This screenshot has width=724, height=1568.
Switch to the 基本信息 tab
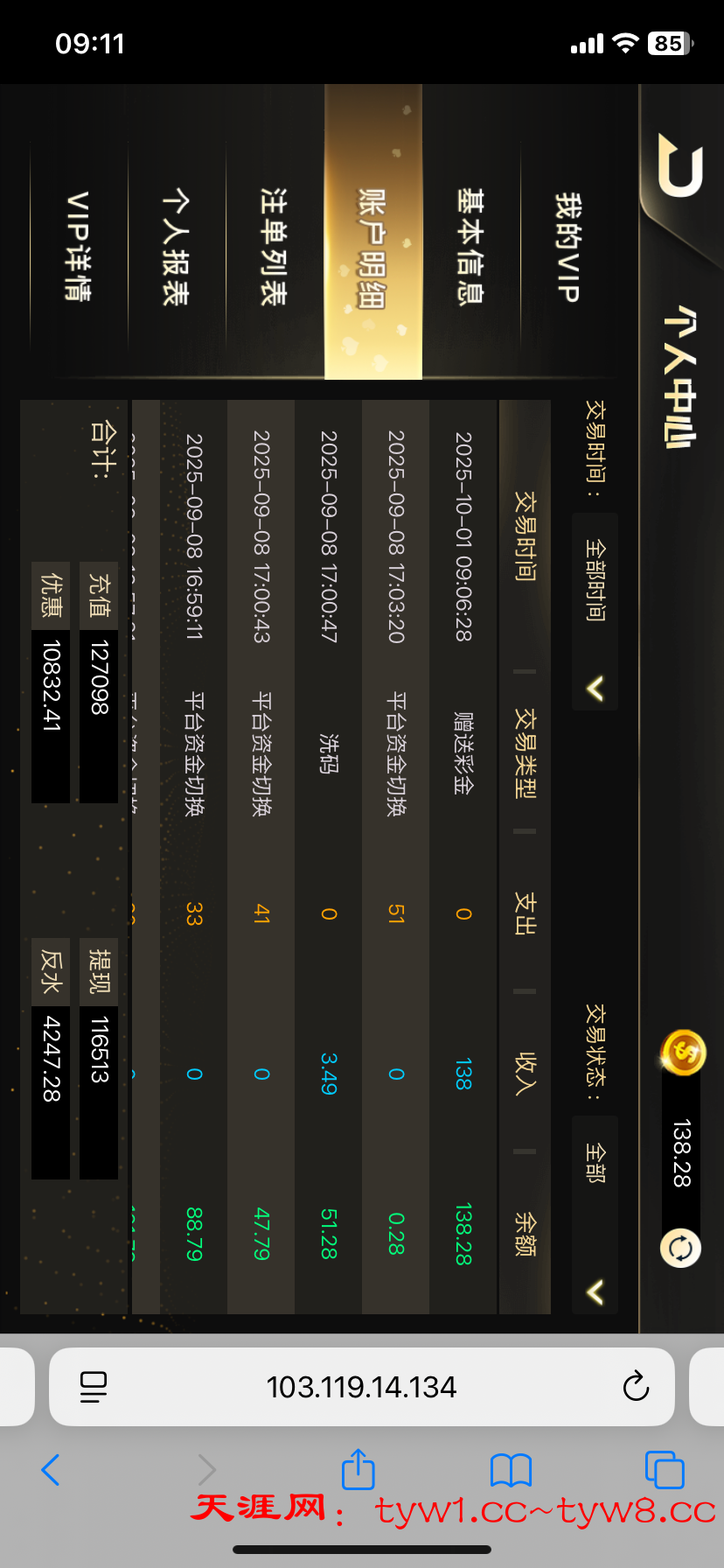pos(470,246)
